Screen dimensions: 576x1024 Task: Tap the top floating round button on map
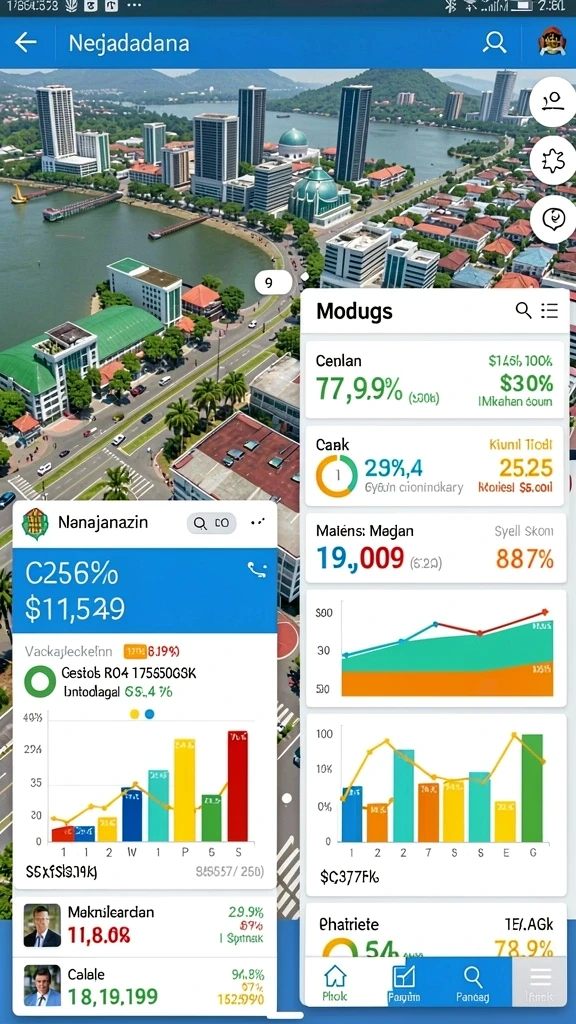[x=553, y=101]
